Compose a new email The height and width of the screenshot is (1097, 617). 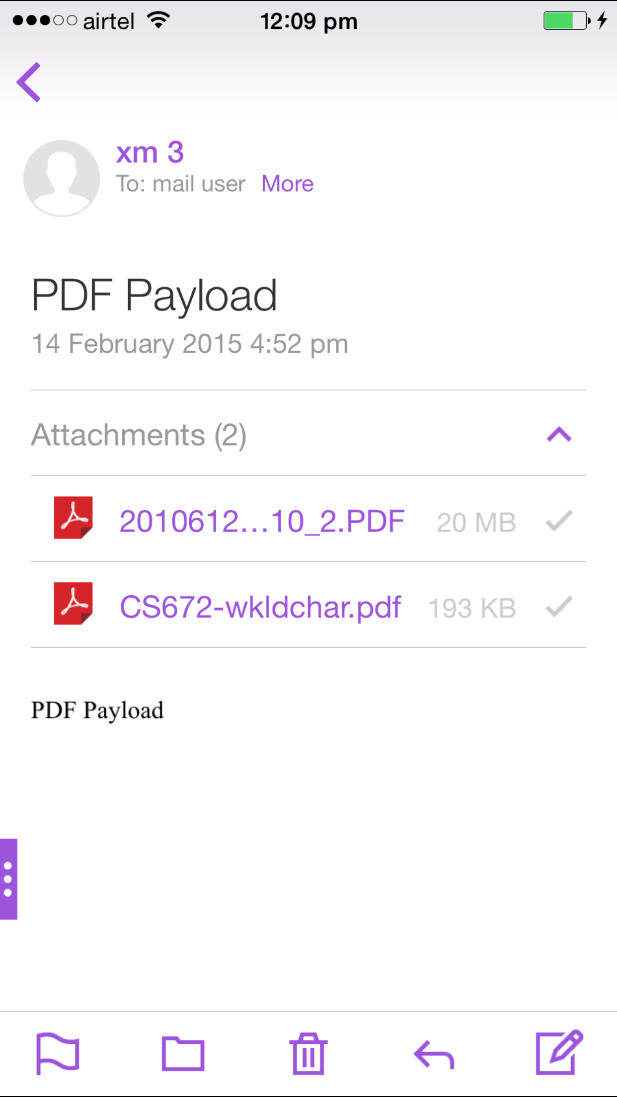point(559,1053)
